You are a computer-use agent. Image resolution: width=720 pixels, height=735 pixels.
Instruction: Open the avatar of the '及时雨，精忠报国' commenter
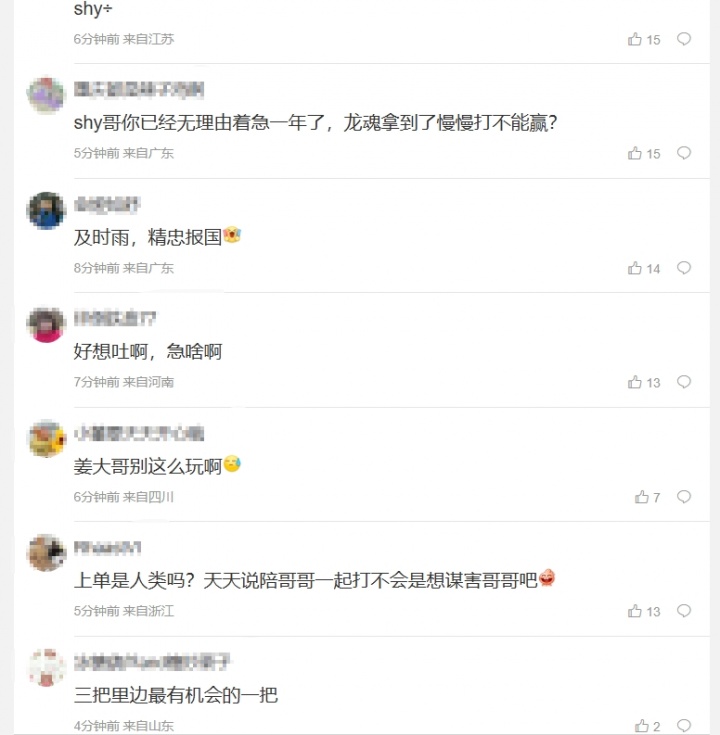pos(46,211)
